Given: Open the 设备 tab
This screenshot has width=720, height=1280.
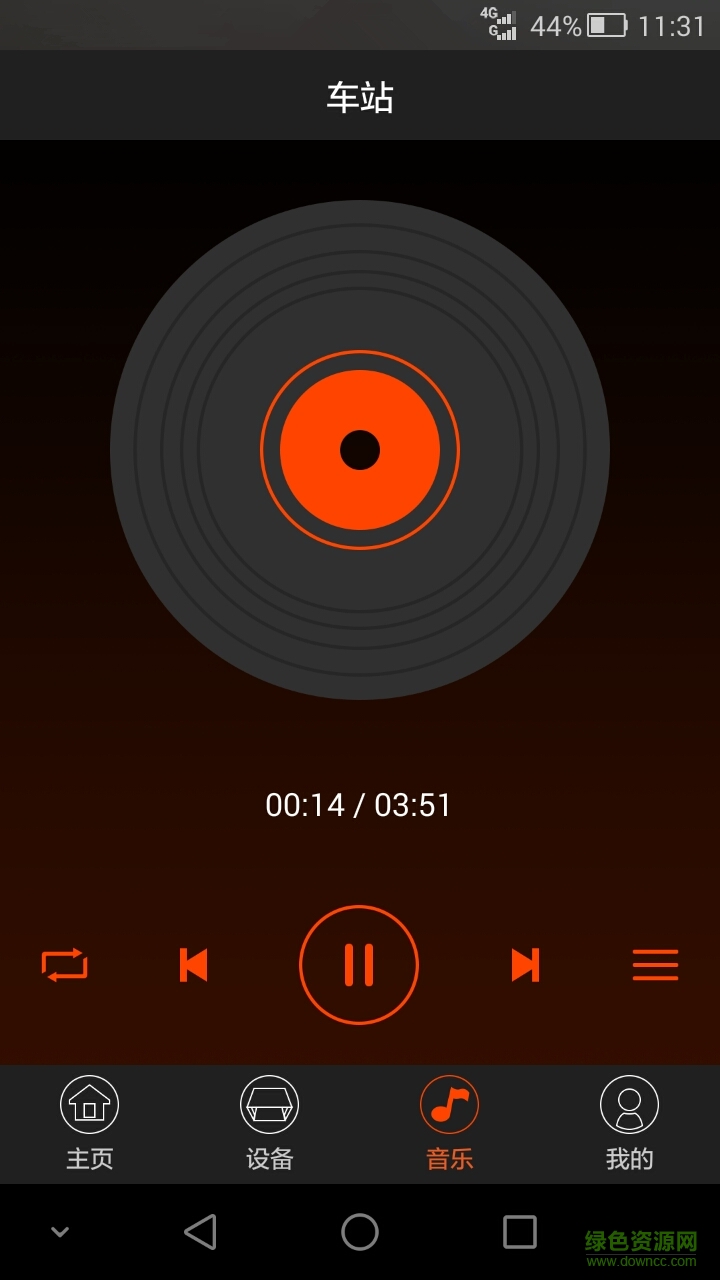Looking at the screenshot, I should pyautogui.click(x=270, y=1124).
